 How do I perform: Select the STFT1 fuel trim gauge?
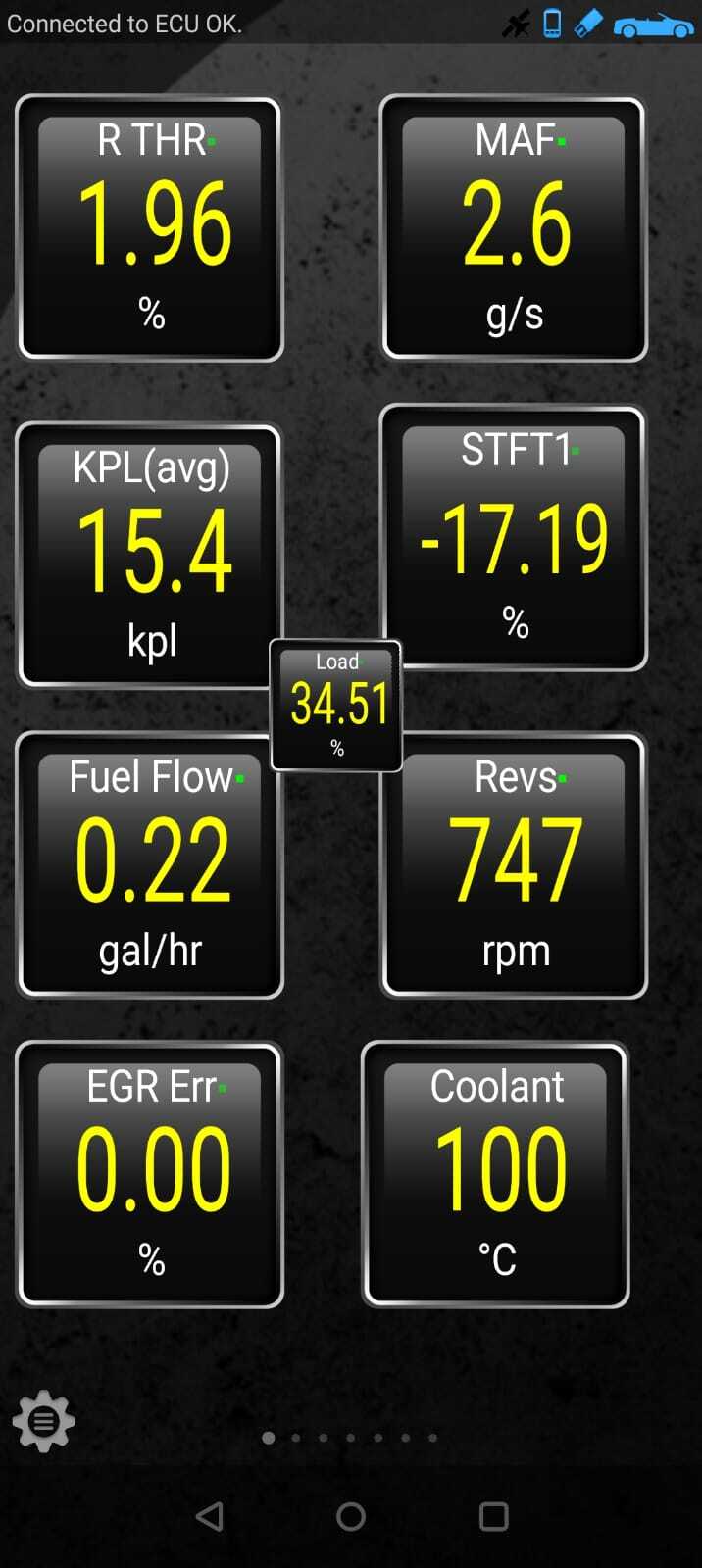514,538
